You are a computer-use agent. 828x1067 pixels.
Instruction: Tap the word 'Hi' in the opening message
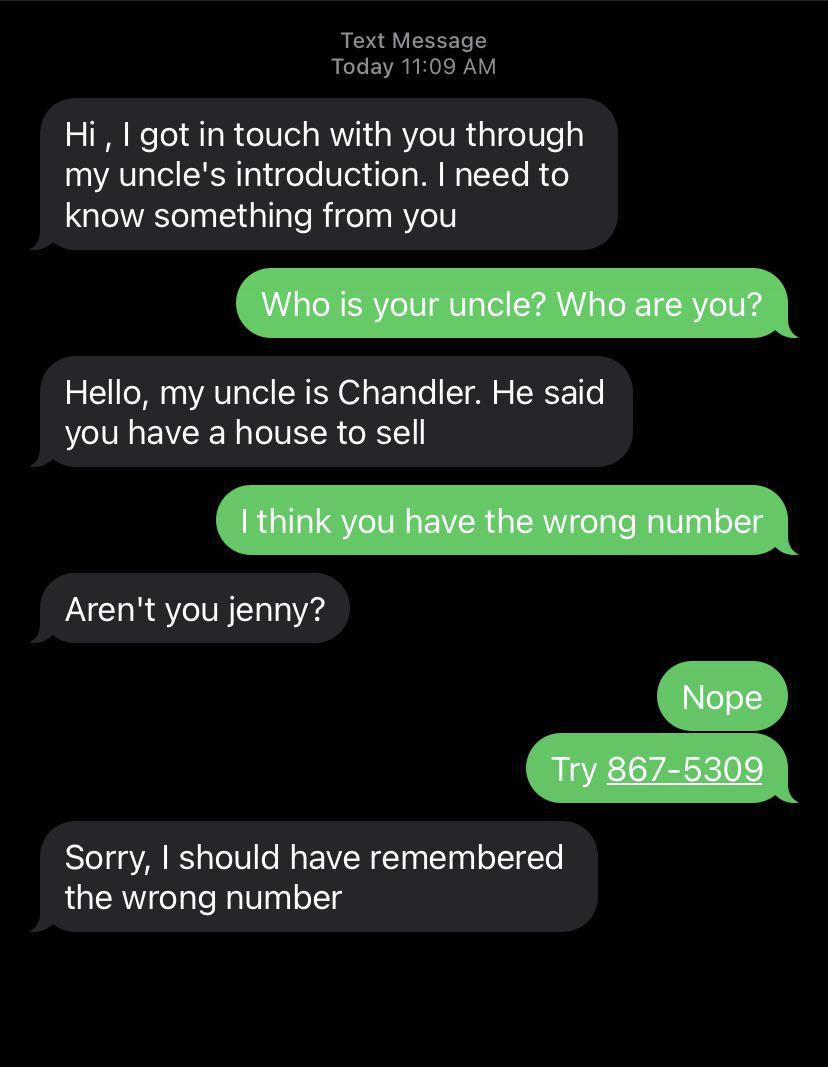[x=80, y=134]
